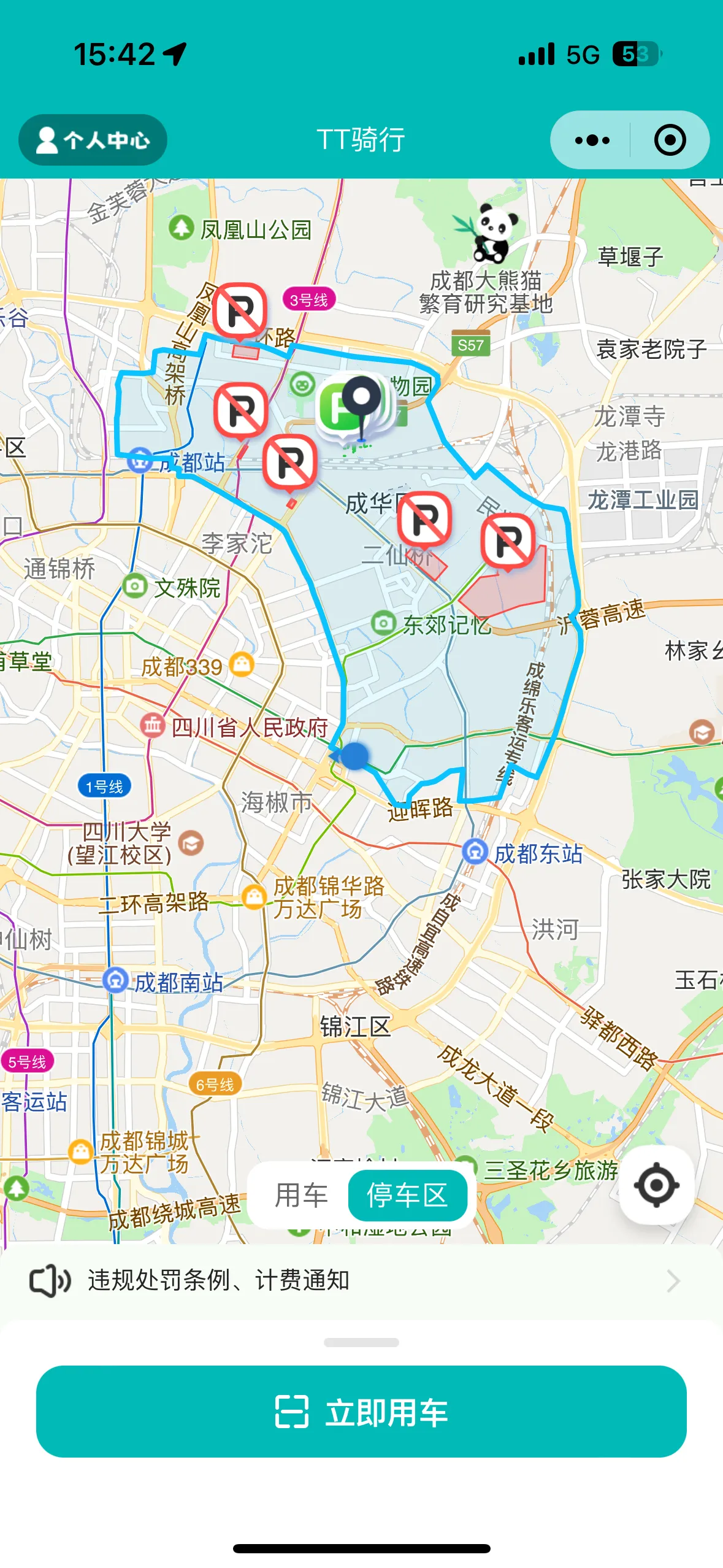Open 个人中心 personal center
The height and width of the screenshot is (1568, 723).
pos(93,140)
